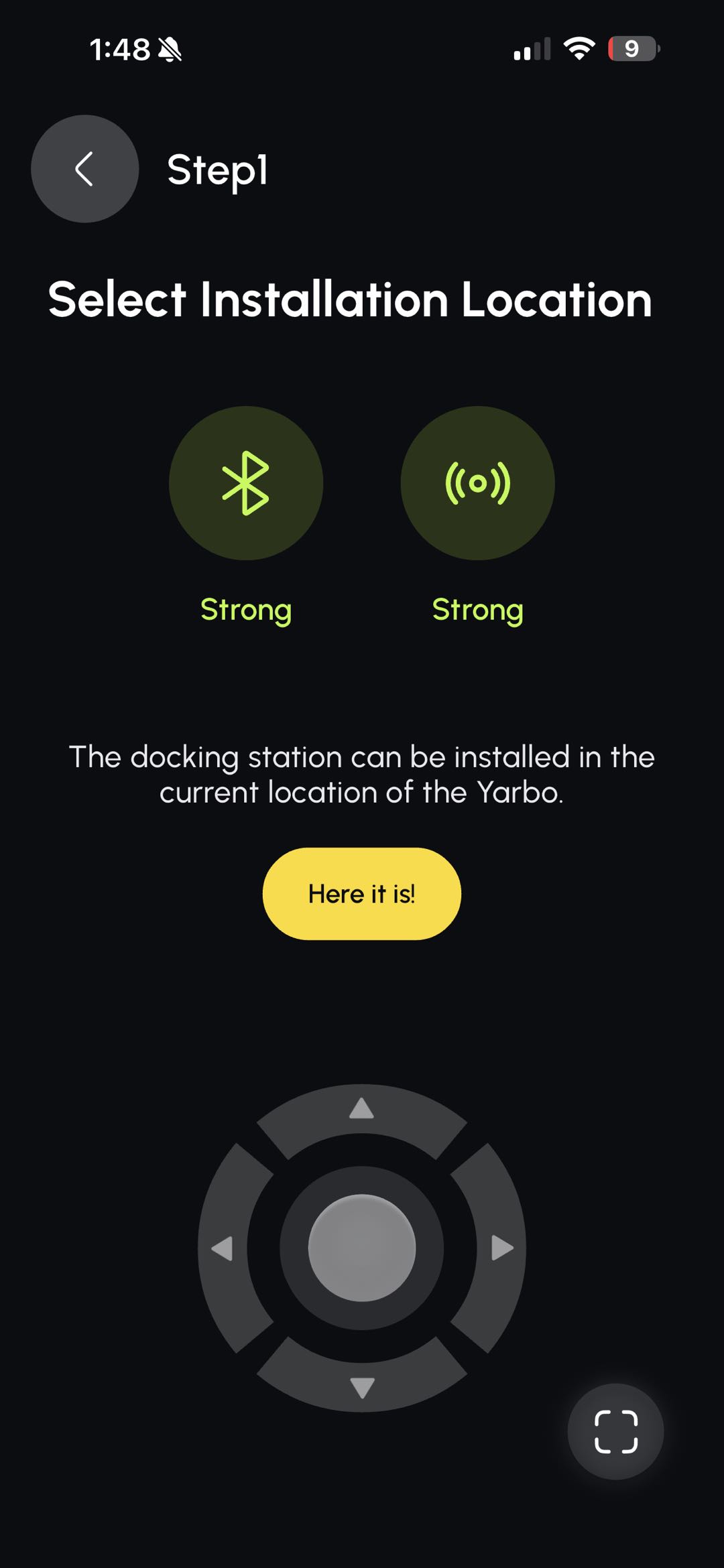Image resolution: width=724 pixels, height=1568 pixels.
Task: Reverse Yarbo with down arrow
Action: click(x=362, y=1384)
